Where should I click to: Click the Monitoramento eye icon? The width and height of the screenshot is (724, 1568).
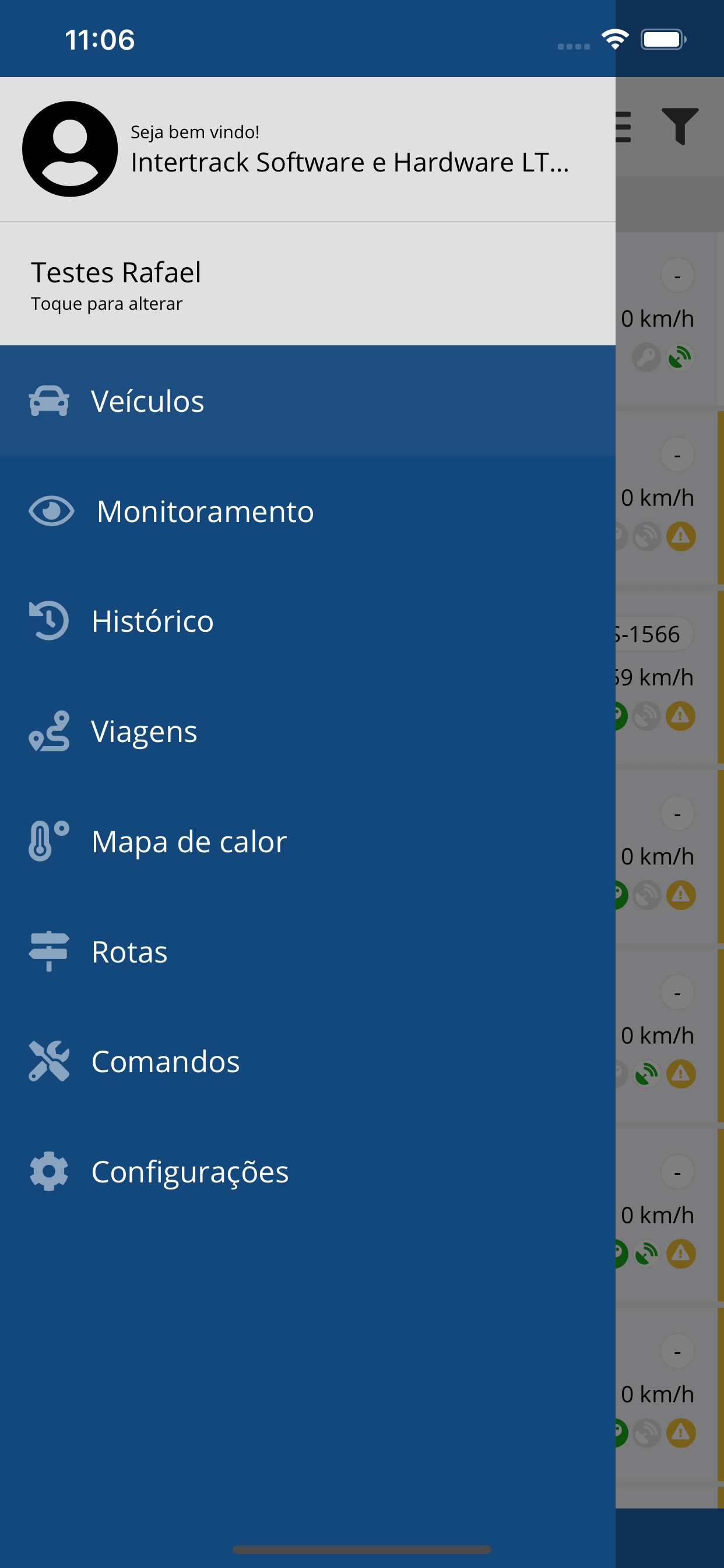pyautogui.click(x=51, y=512)
